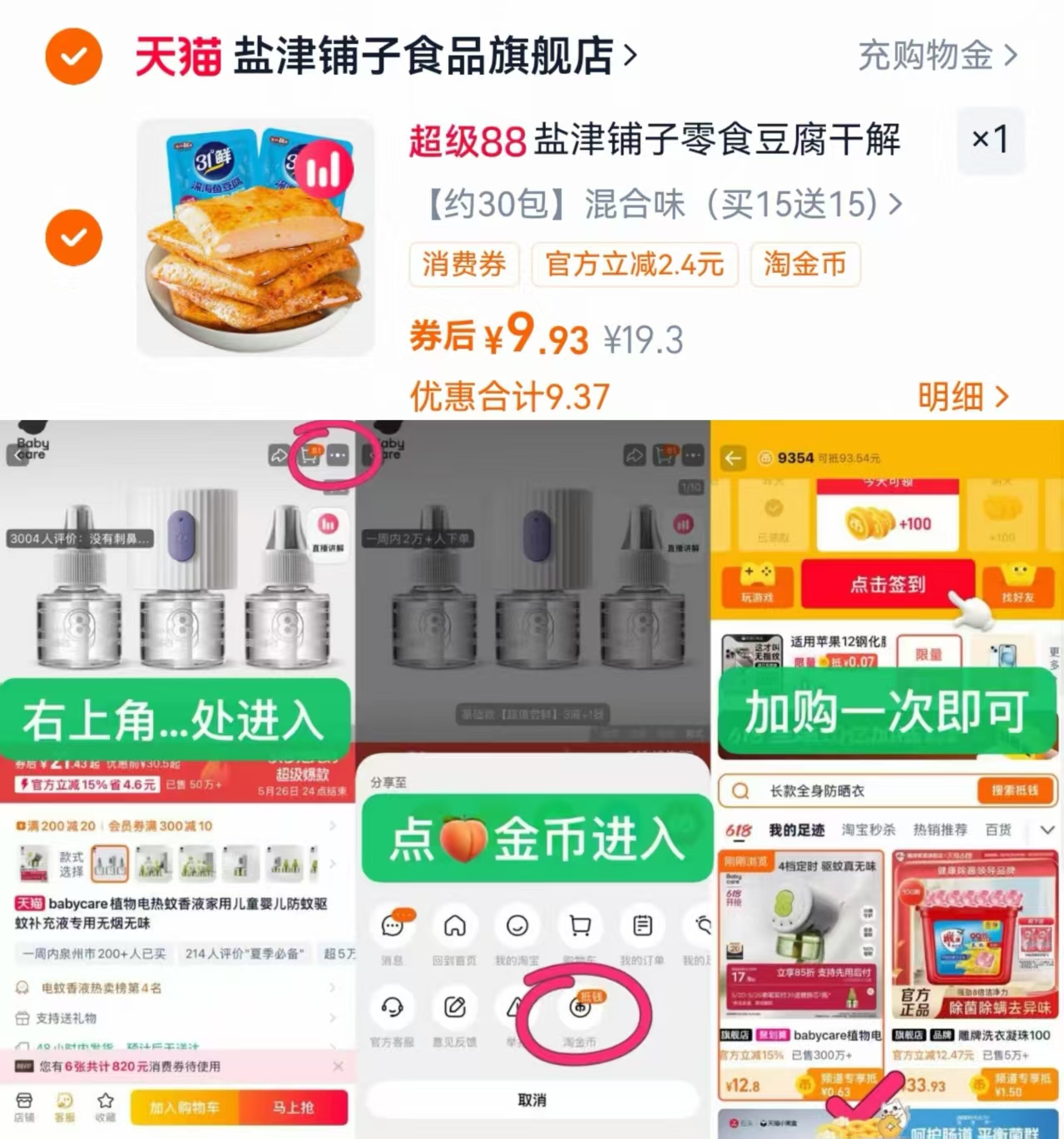This screenshot has width=1064, height=1139.
Task: Open the category list down chevron beside 百货
Action: (1047, 829)
